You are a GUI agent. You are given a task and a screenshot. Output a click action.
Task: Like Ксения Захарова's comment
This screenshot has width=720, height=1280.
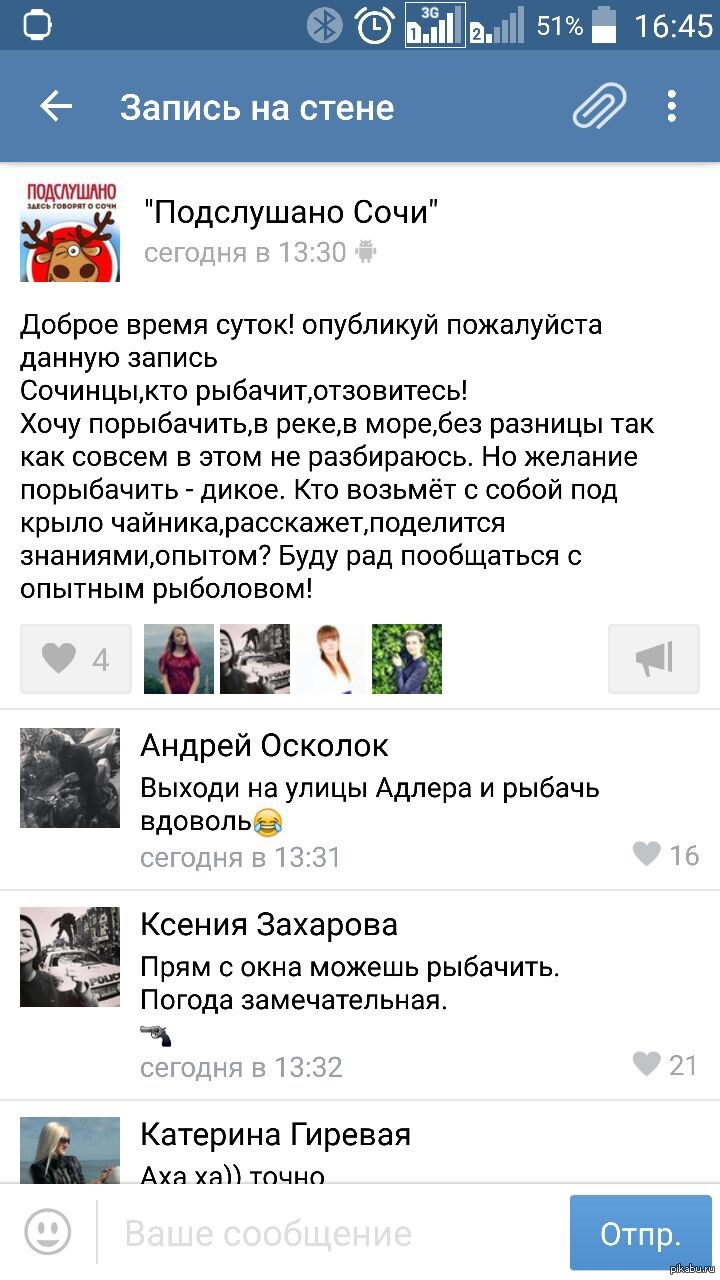pos(665,1065)
